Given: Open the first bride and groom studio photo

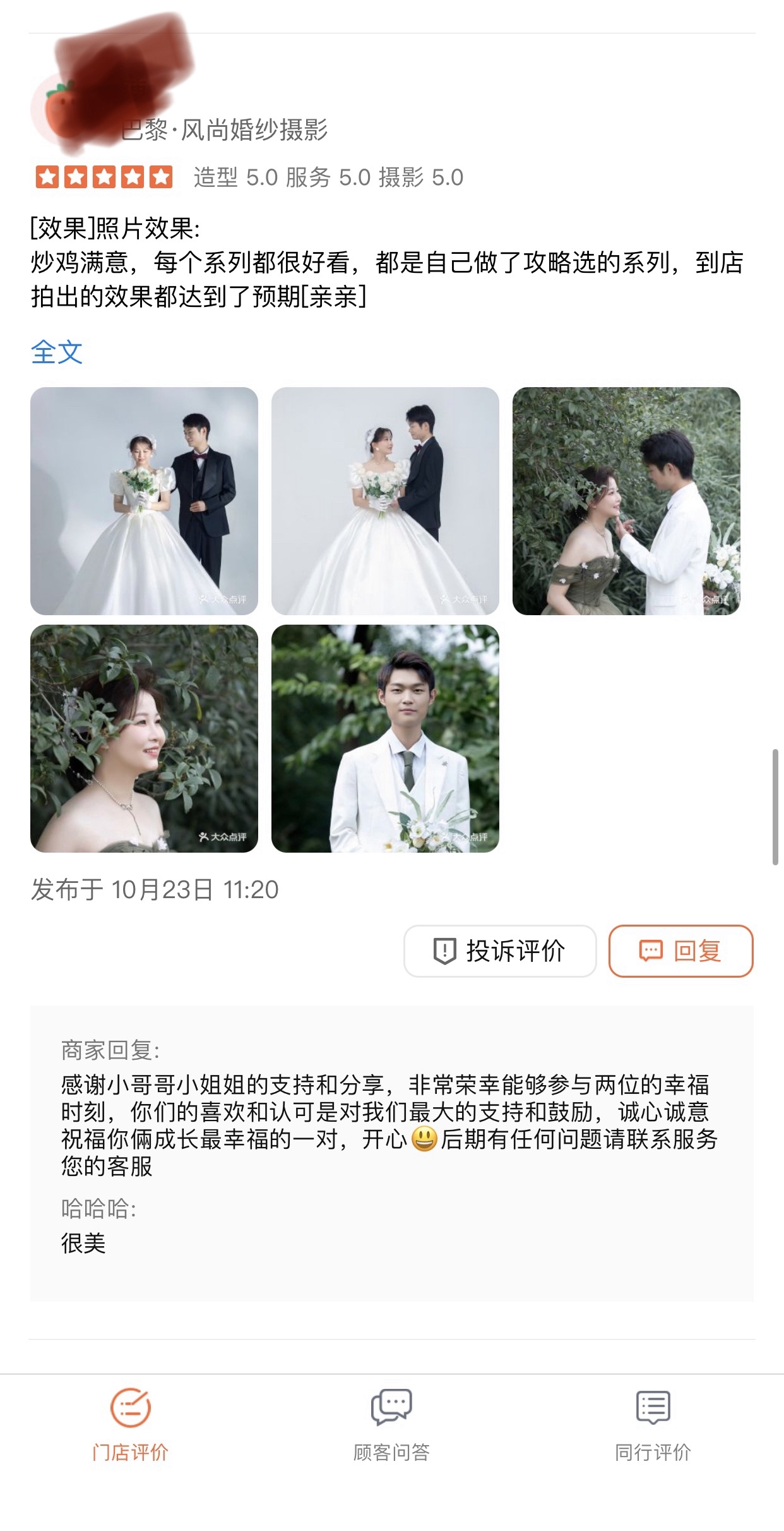Looking at the screenshot, I should click(144, 501).
